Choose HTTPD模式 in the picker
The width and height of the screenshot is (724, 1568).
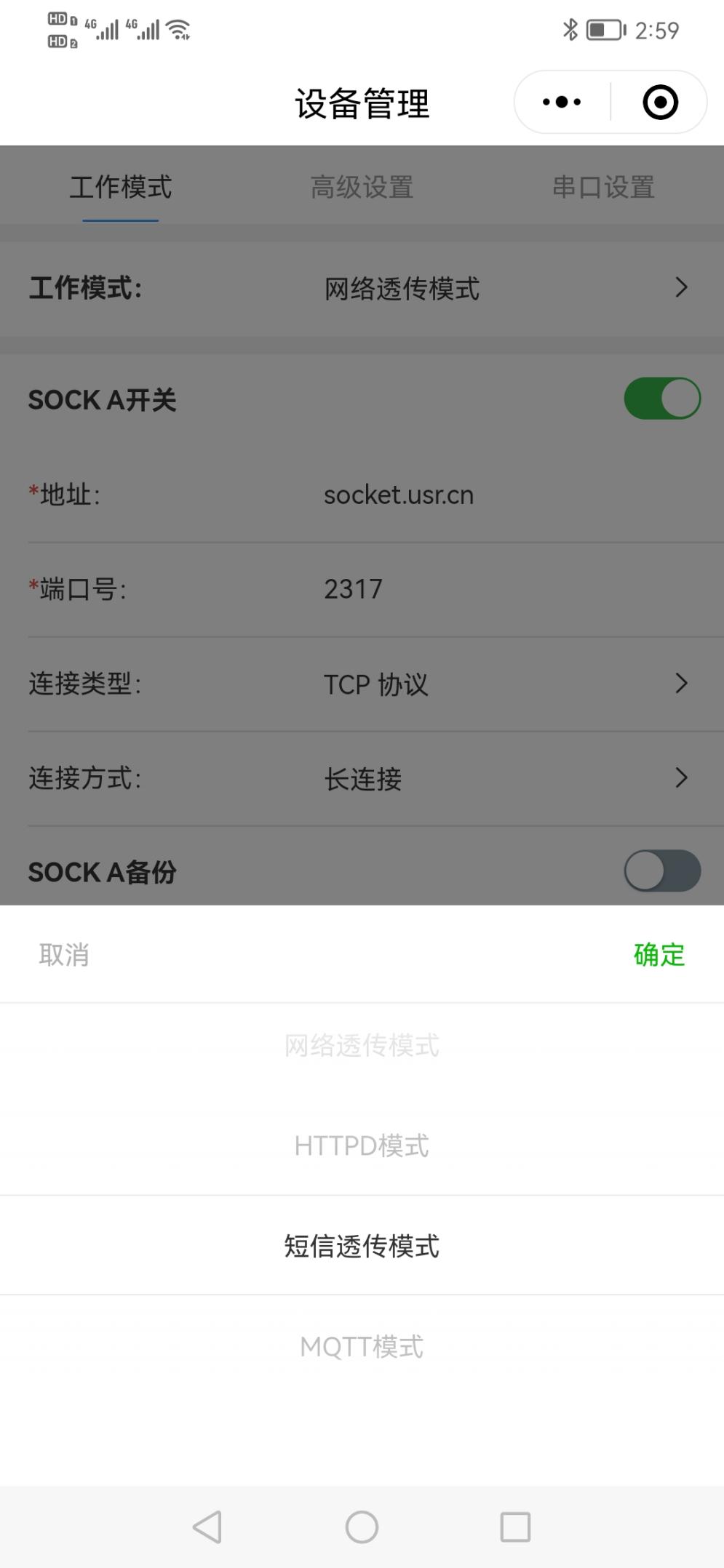pos(362,1145)
